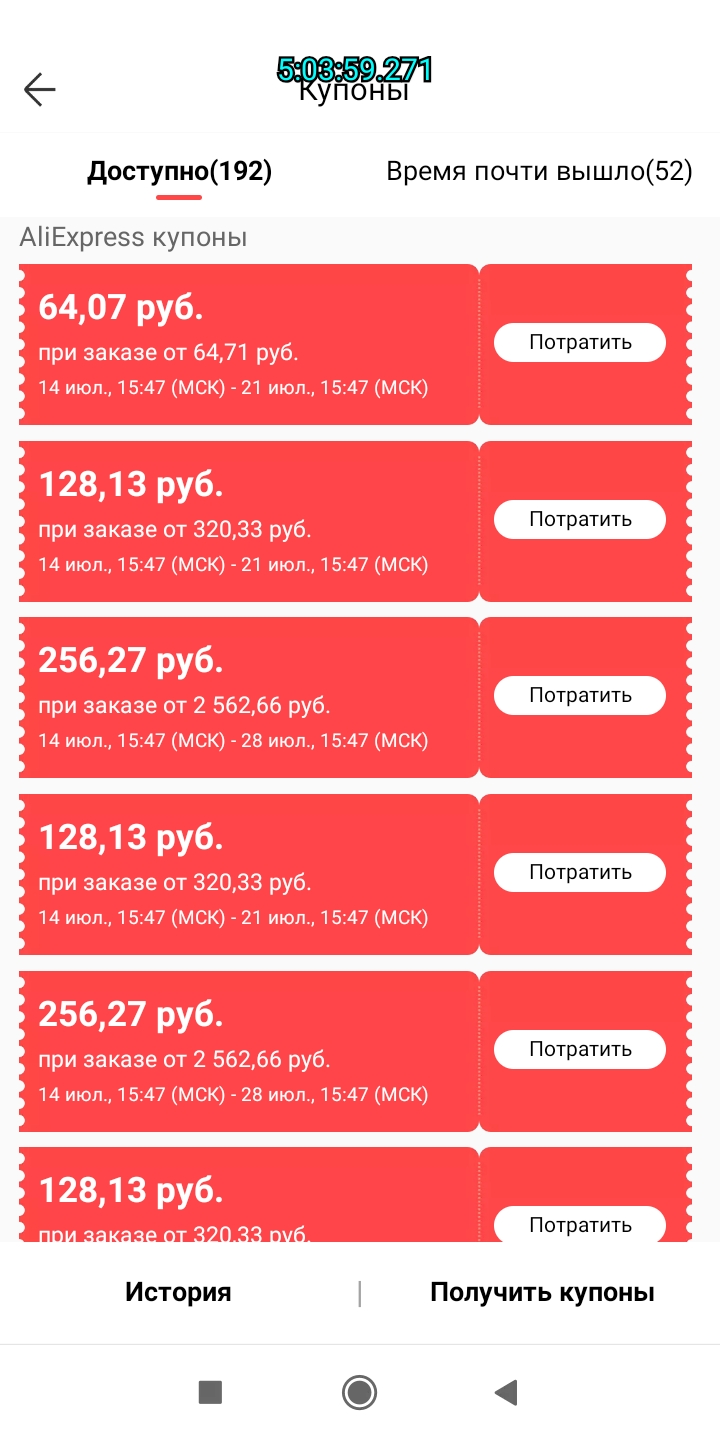The height and width of the screenshot is (1440, 720).
Task: Select the Доступно(192) tab
Action: pos(179,172)
